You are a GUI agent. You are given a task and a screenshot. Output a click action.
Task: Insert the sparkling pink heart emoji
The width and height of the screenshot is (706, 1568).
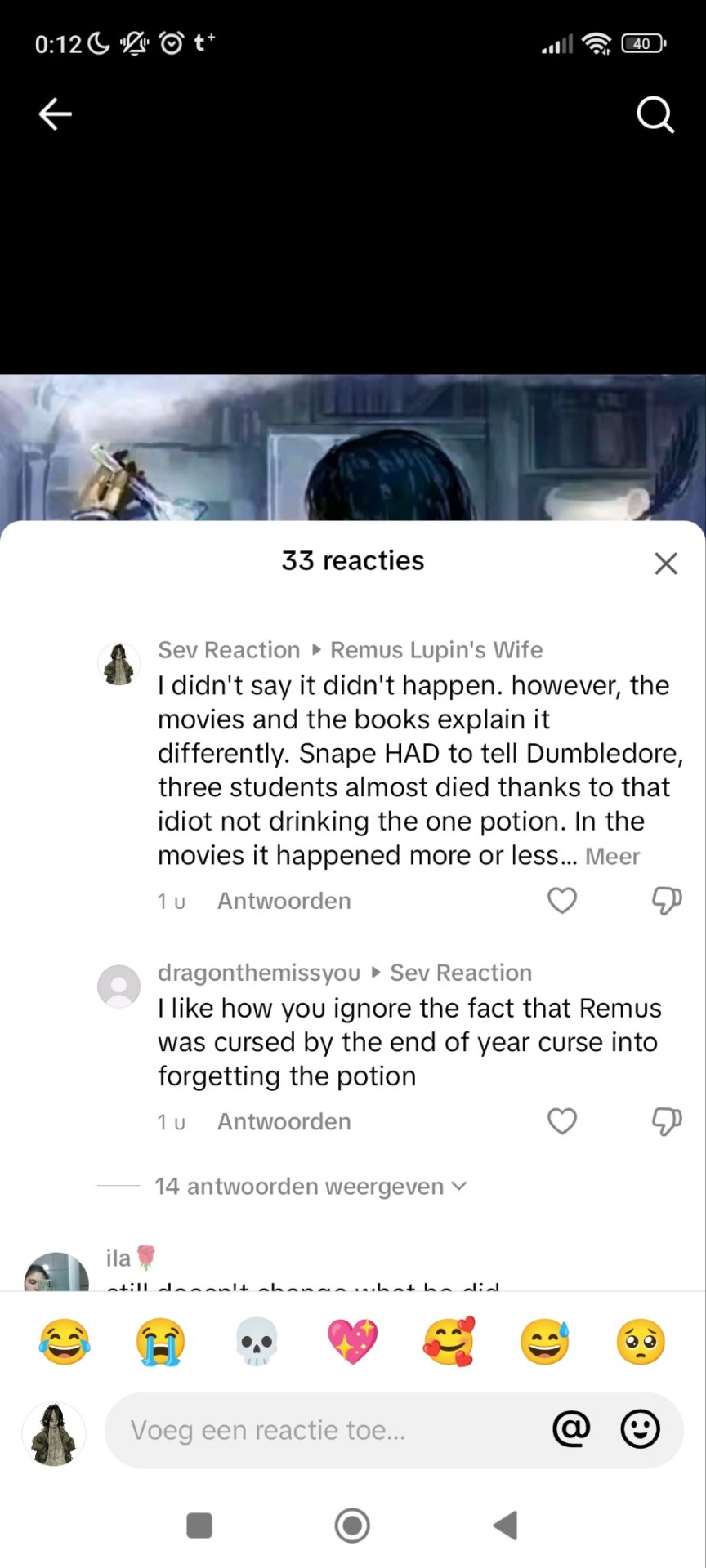352,1342
